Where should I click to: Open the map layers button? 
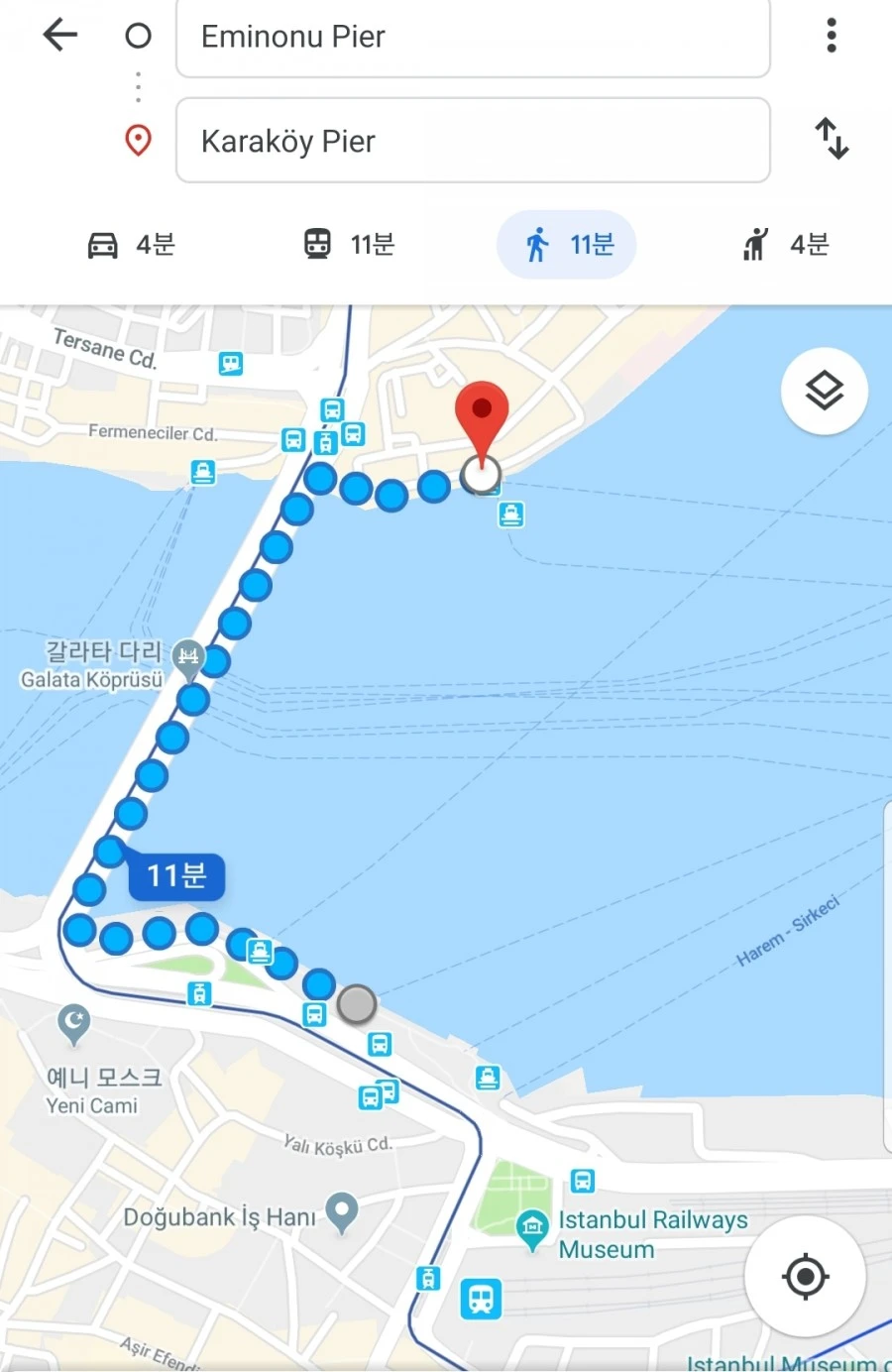click(x=824, y=392)
